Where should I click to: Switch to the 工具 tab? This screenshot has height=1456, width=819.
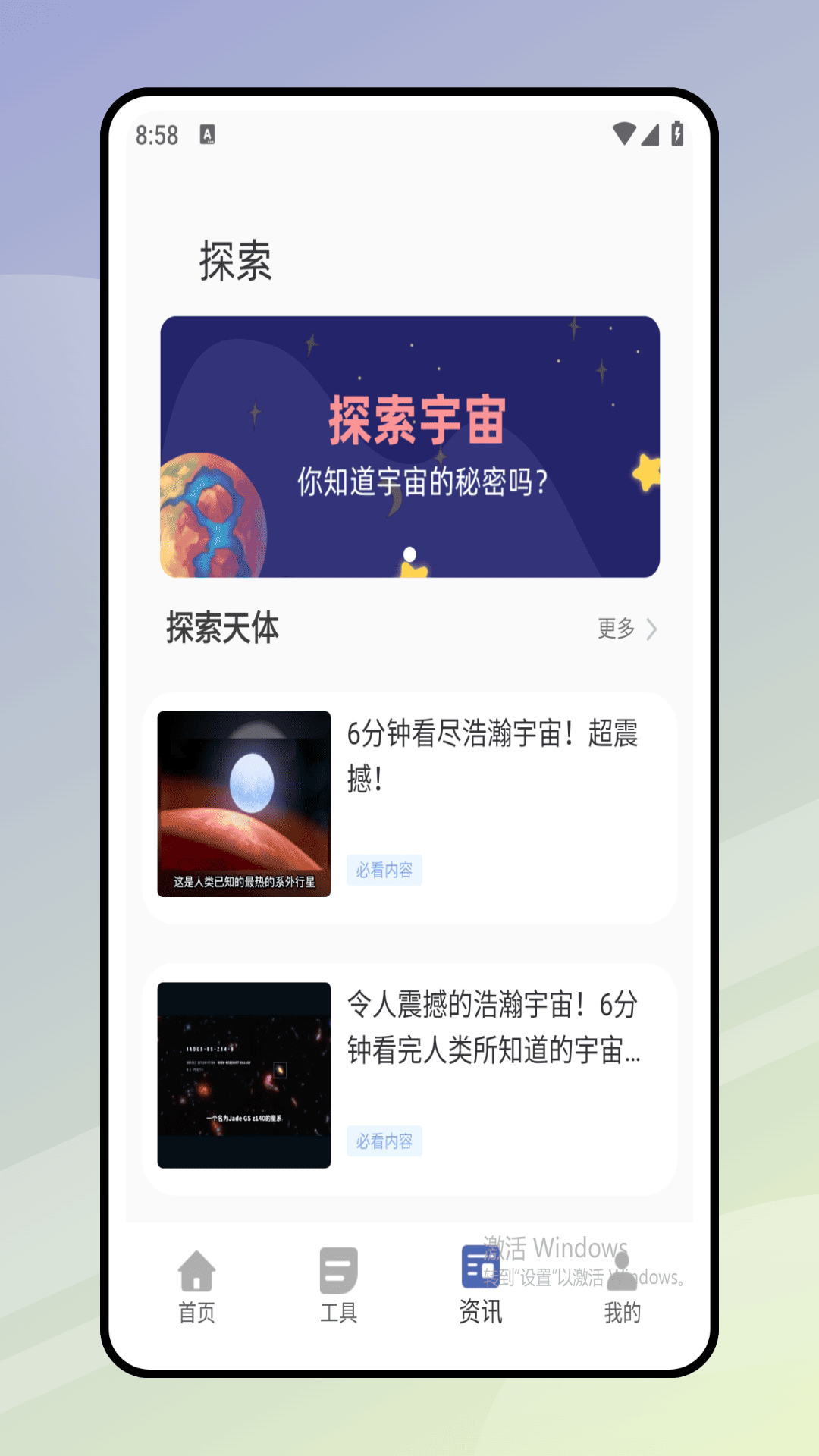click(338, 1285)
